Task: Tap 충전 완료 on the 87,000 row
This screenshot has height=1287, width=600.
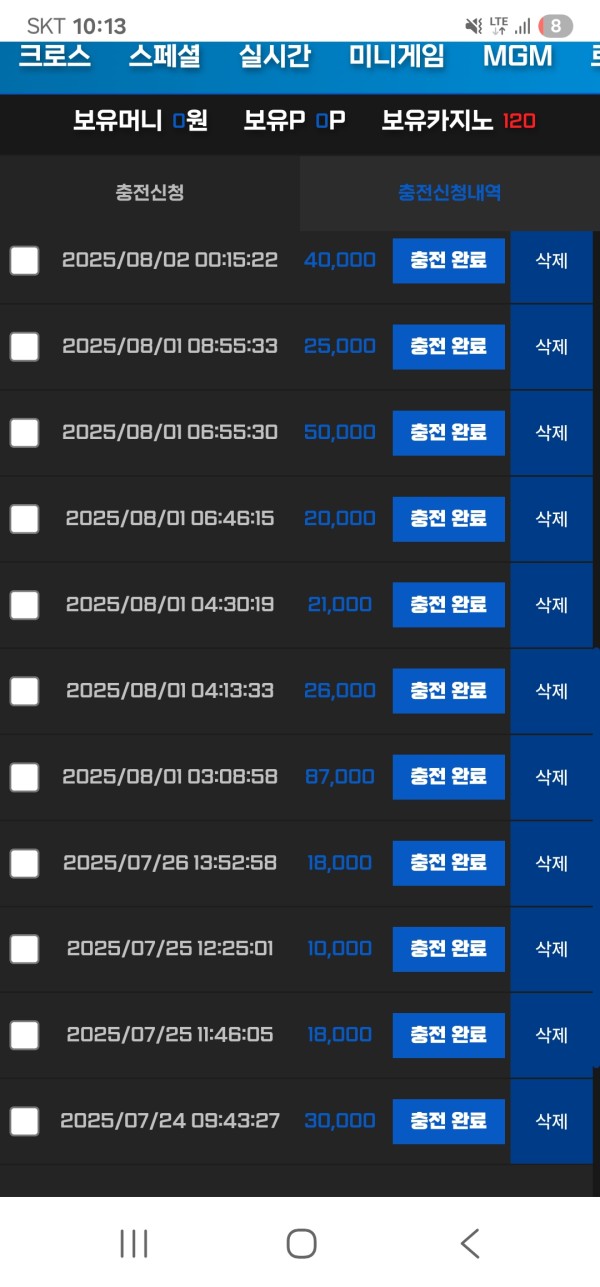Action: tap(449, 777)
